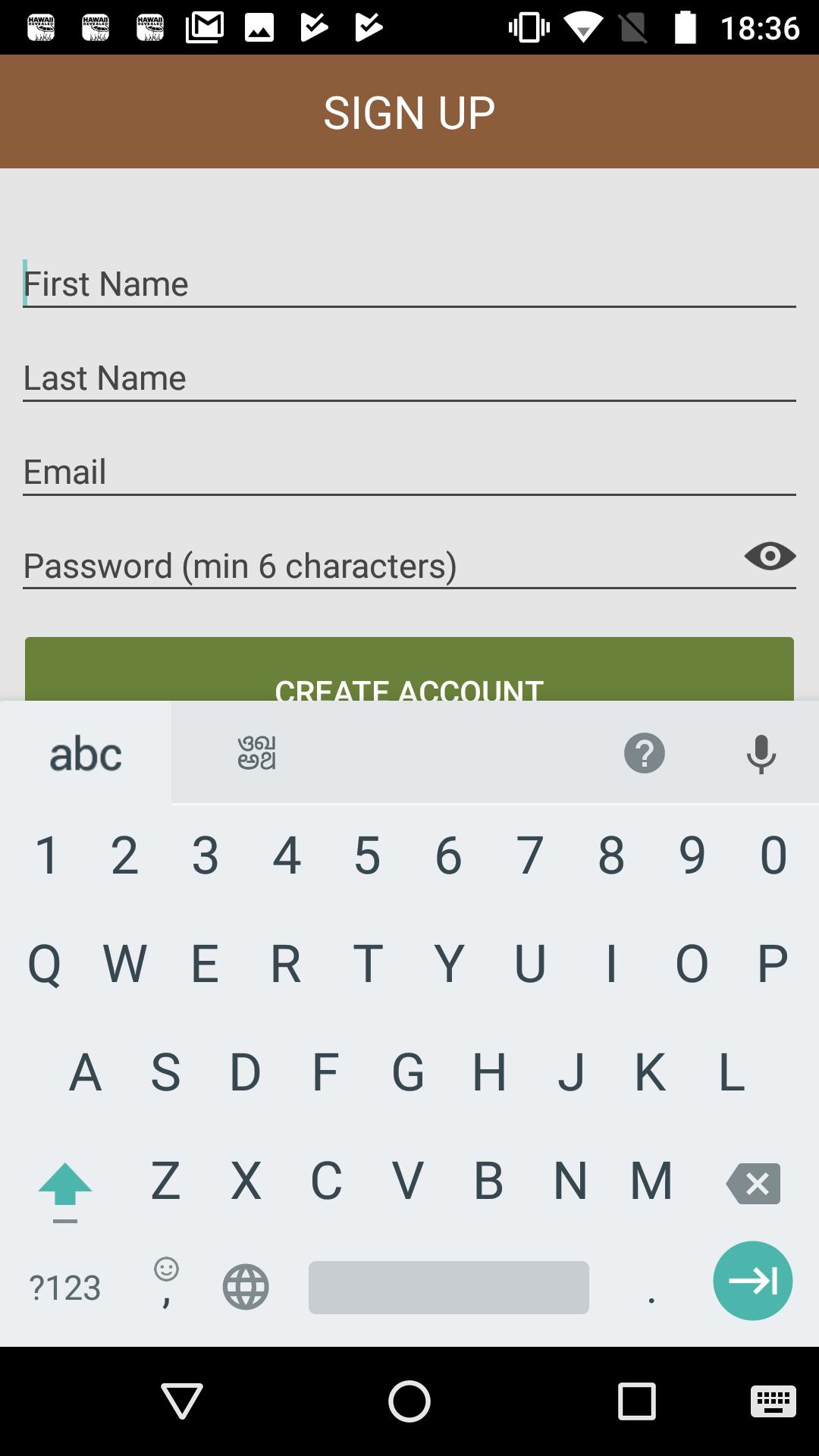Tap the keyboard space bar
819x1456 pixels.
click(448, 1287)
